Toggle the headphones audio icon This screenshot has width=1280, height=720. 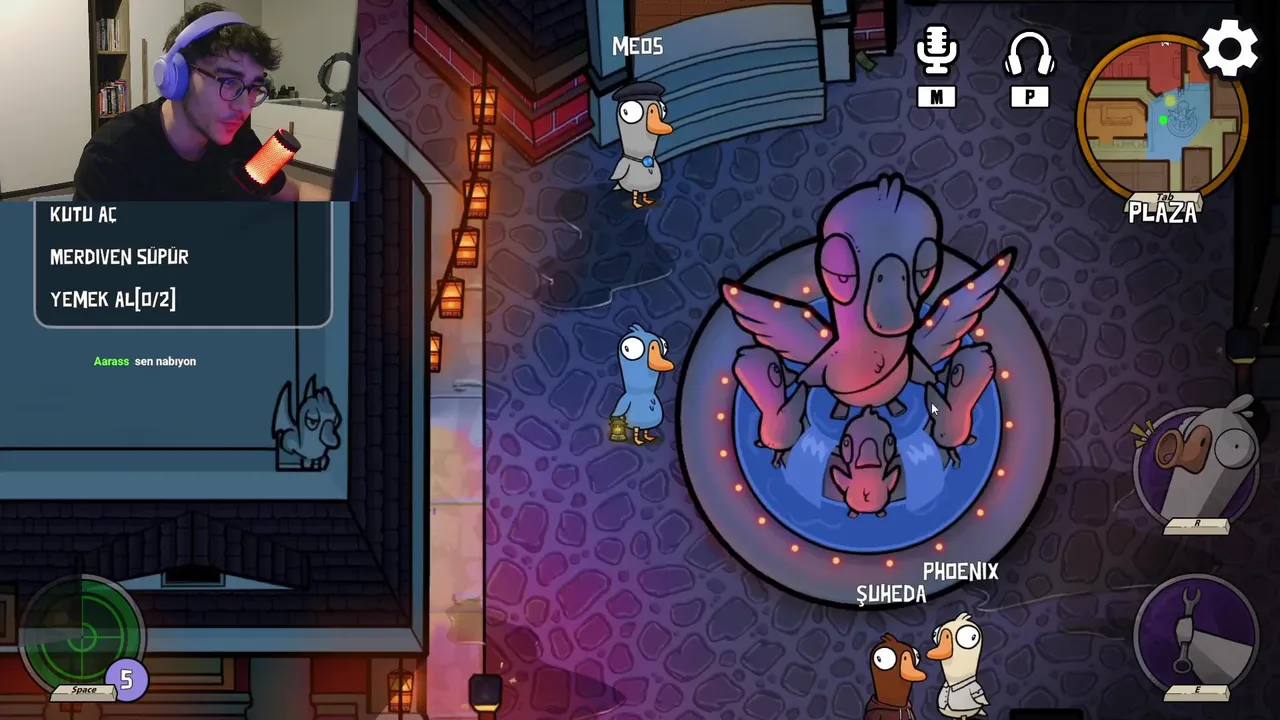pos(1029,55)
